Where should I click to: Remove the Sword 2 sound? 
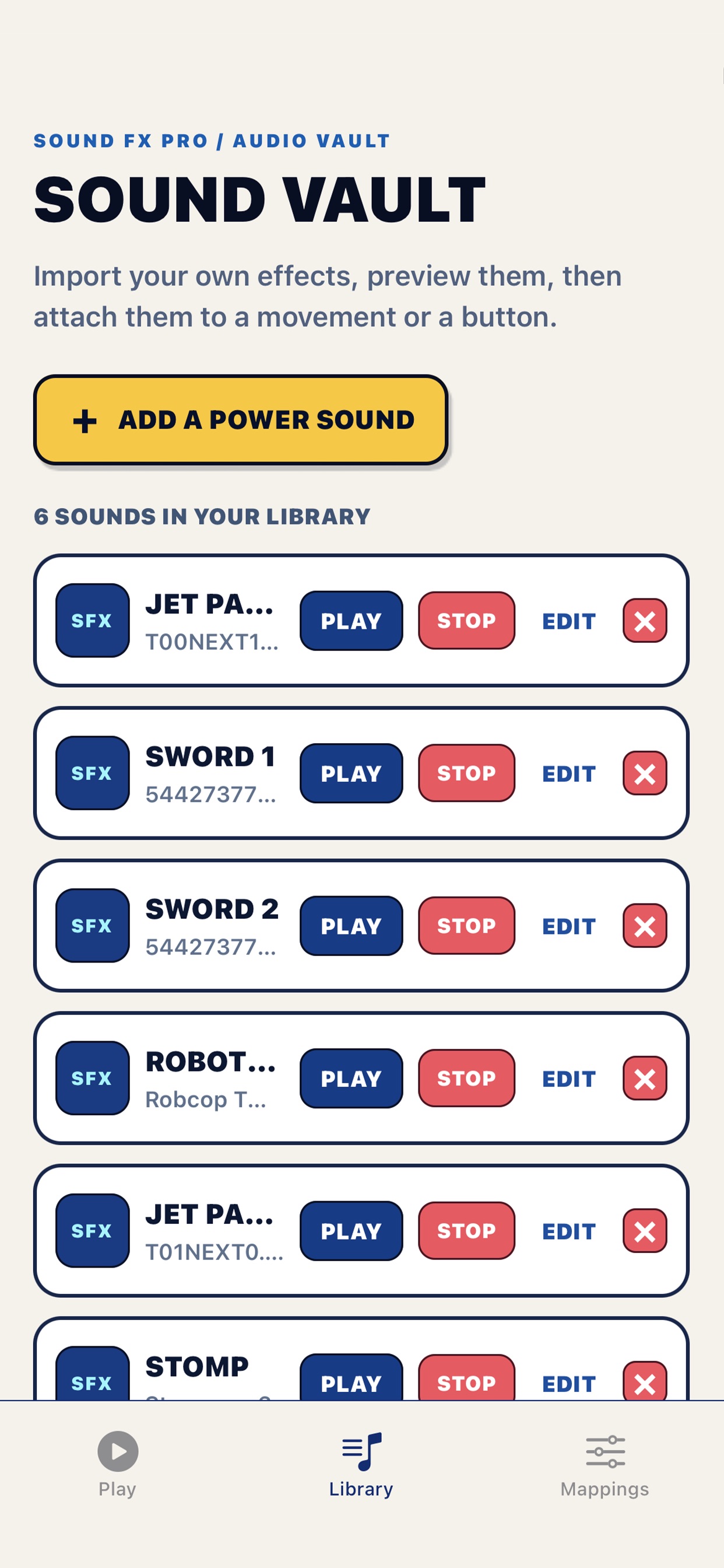(x=645, y=925)
